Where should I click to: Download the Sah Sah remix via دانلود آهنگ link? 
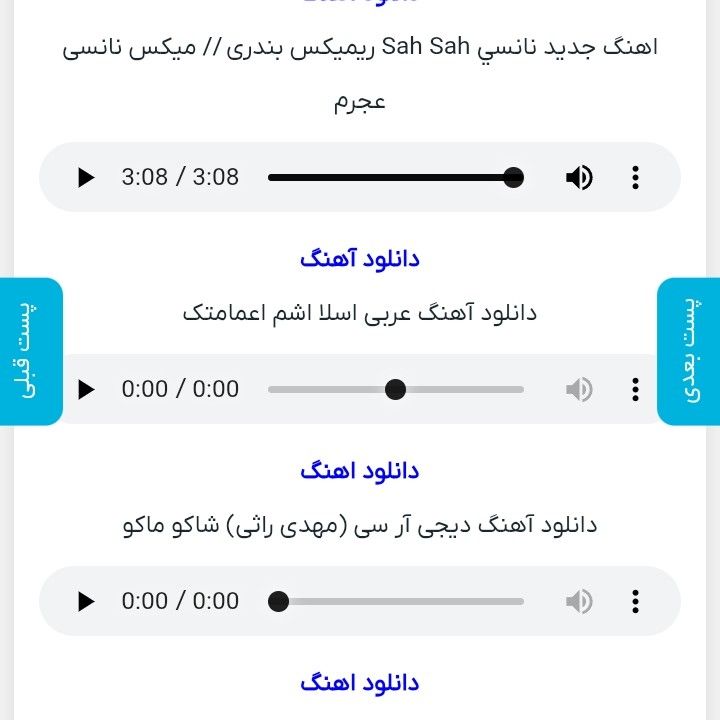point(360,259)
